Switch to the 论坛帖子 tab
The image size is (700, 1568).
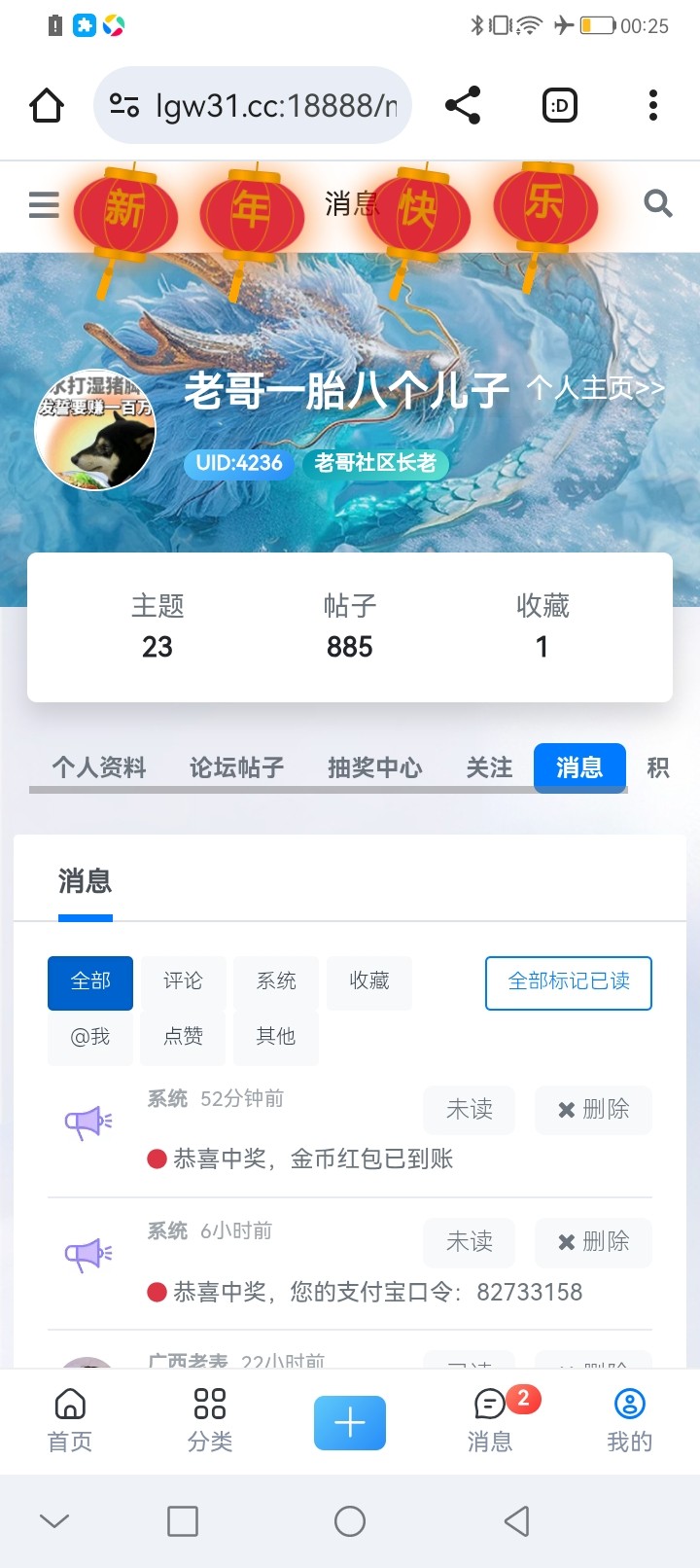click(x=237, y=767)
